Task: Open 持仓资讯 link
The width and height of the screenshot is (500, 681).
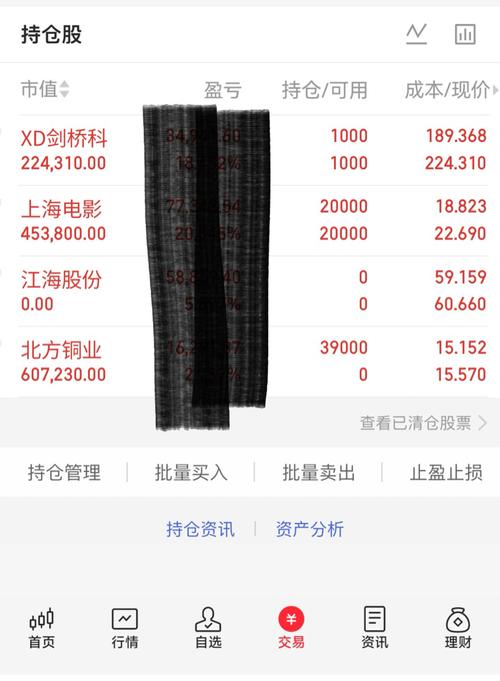Action: (x=200, y=529)
